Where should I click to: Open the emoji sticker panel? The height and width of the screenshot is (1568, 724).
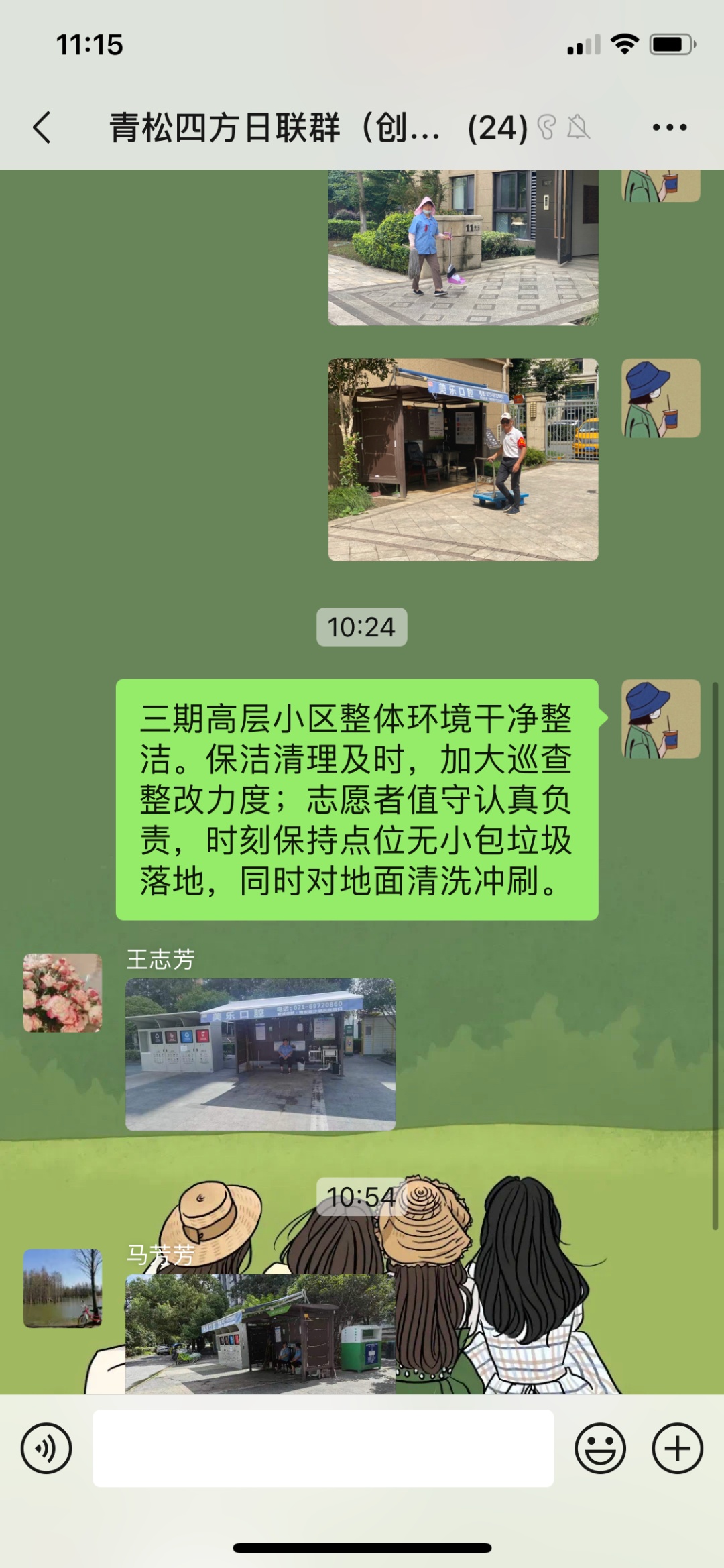pyautogui.click(x=600, y=1448)
